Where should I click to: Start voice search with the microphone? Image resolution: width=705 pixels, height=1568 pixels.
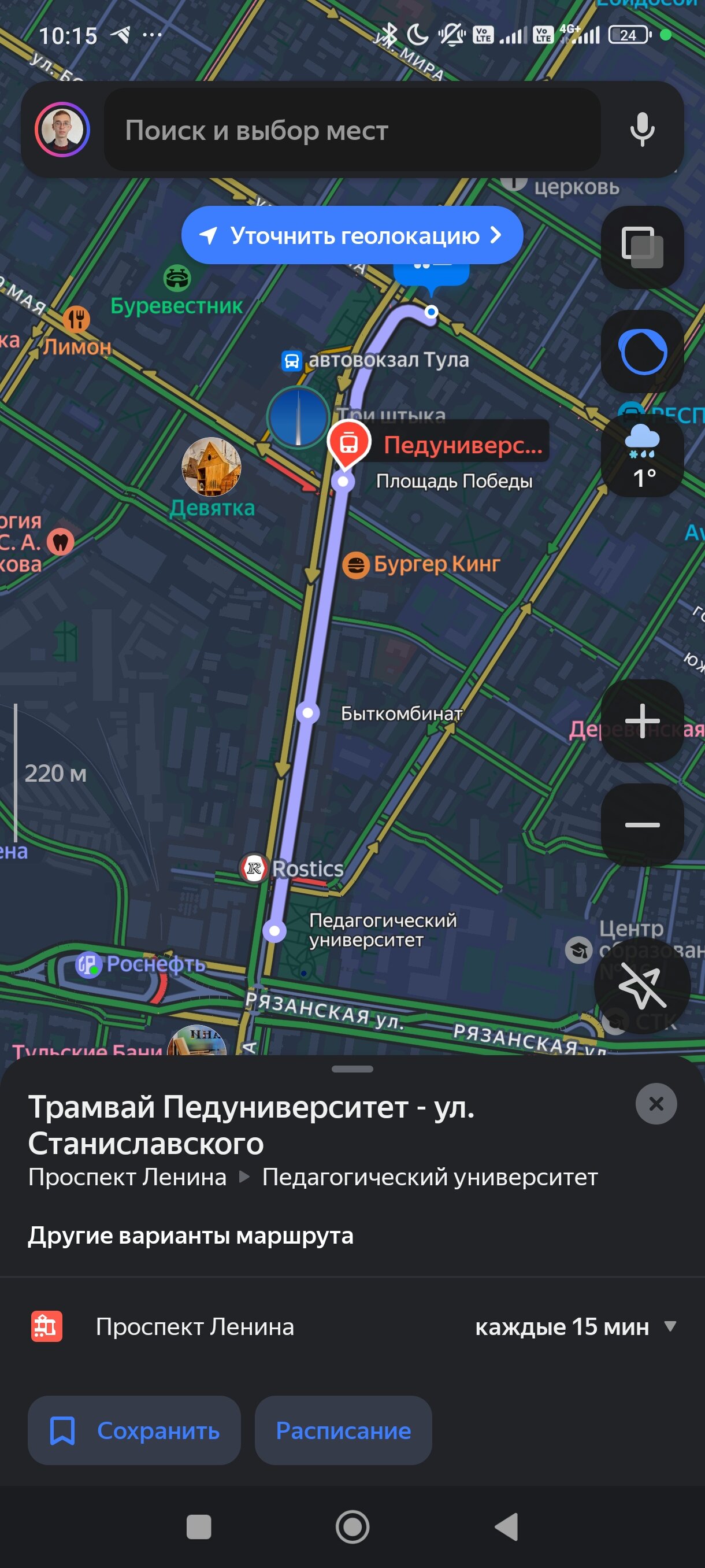pos(642,130)
